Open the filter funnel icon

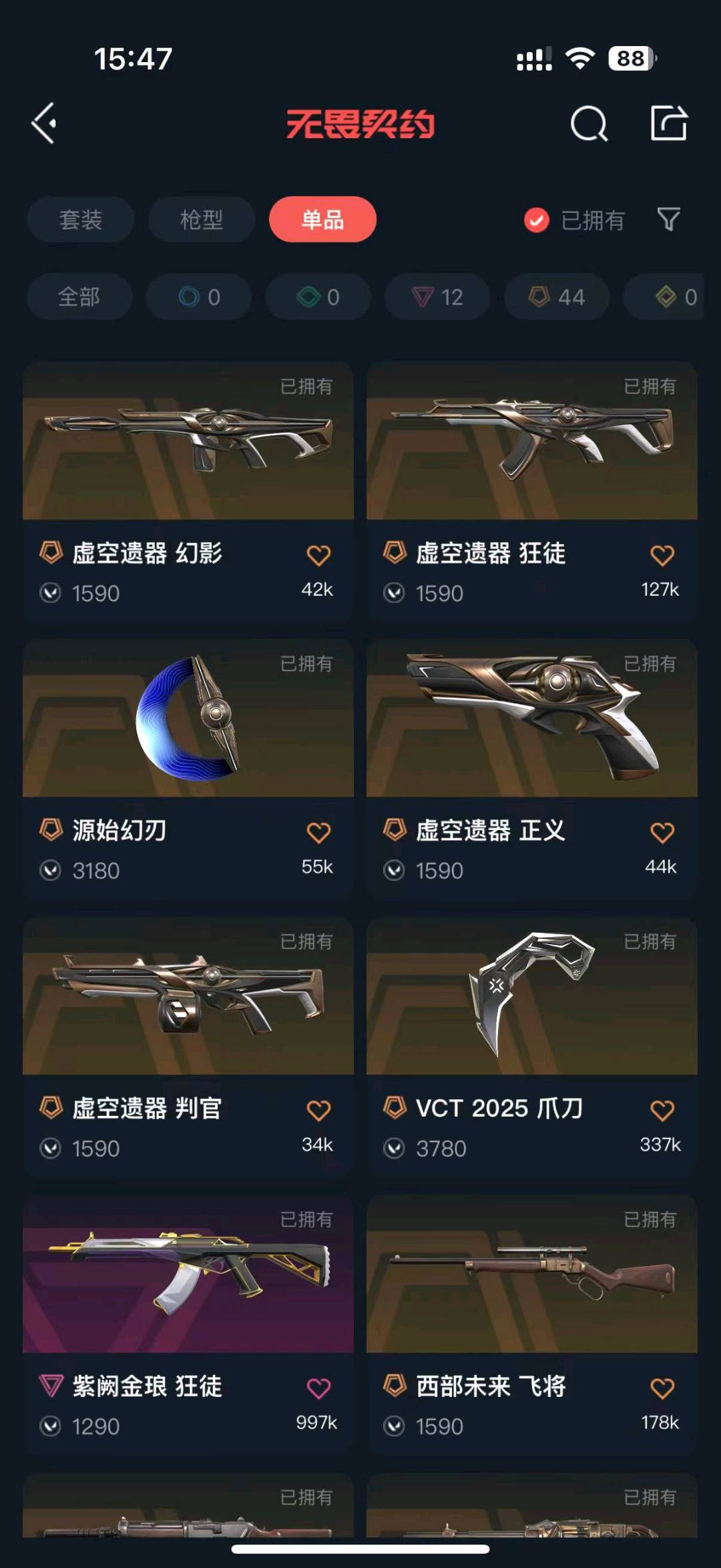click(668, 219)
